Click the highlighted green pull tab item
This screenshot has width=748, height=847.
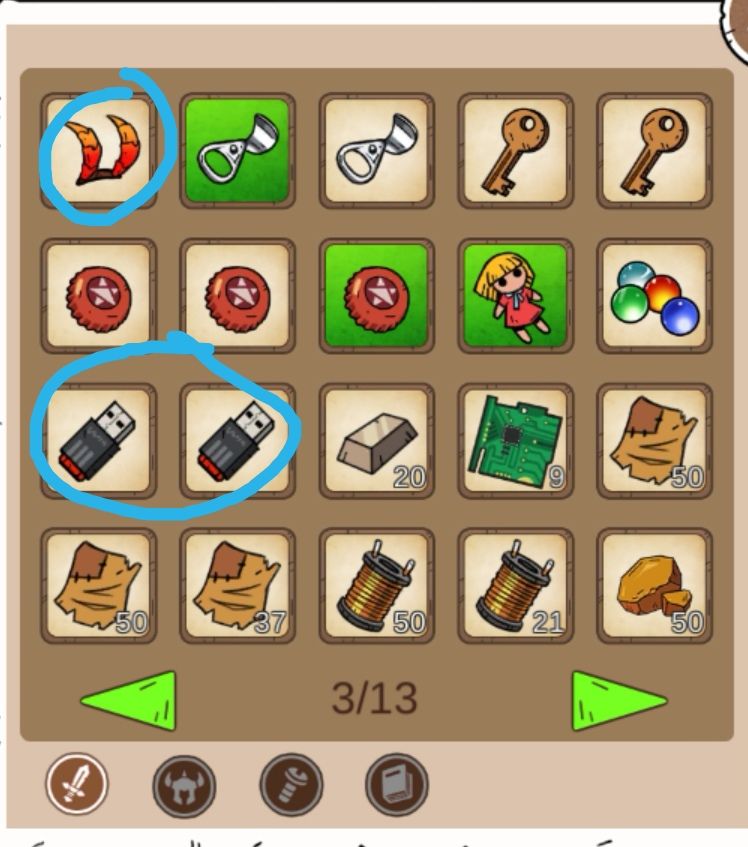[236, 148]
